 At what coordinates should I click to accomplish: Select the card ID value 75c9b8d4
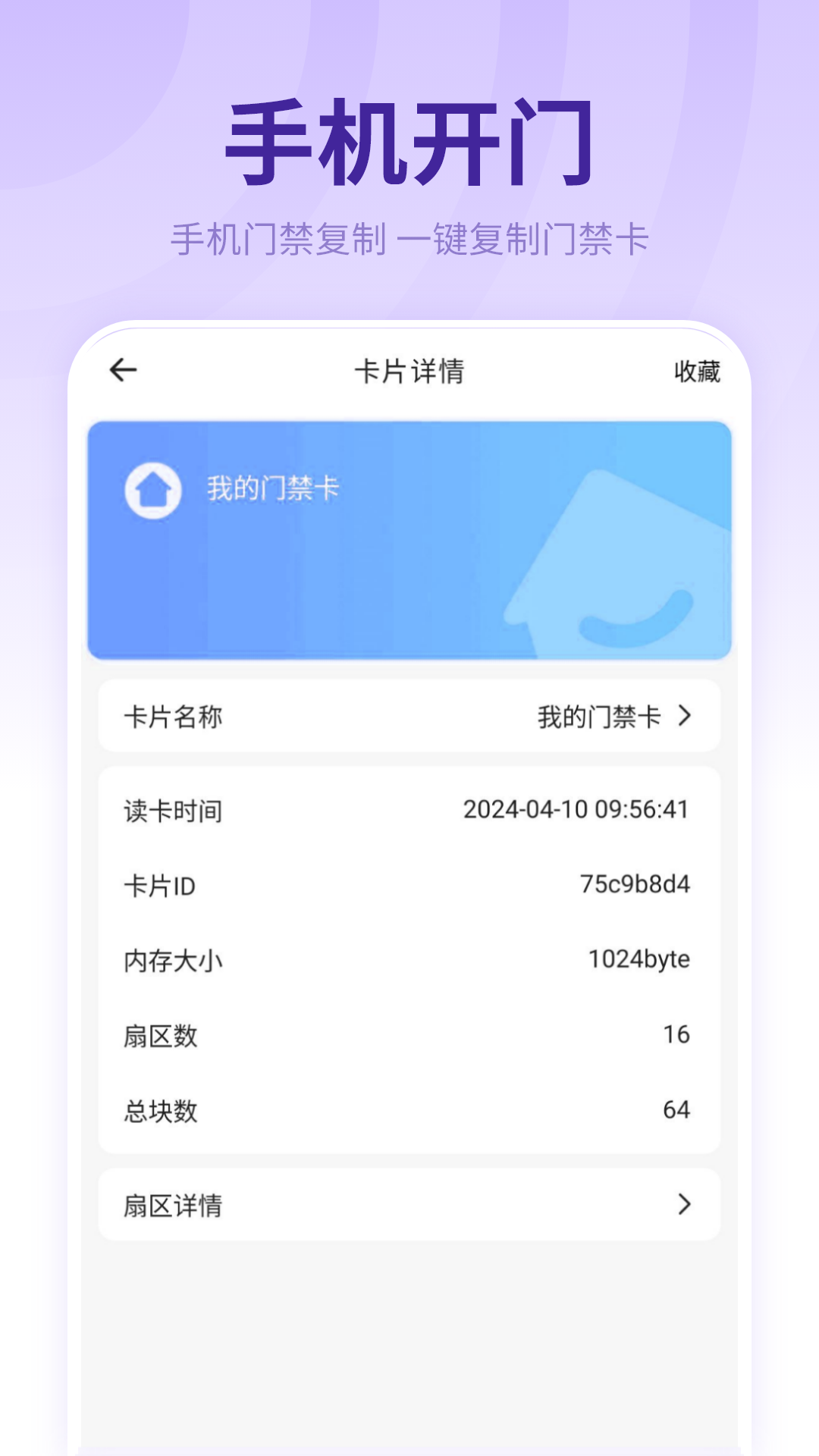[x=637, y=885]
